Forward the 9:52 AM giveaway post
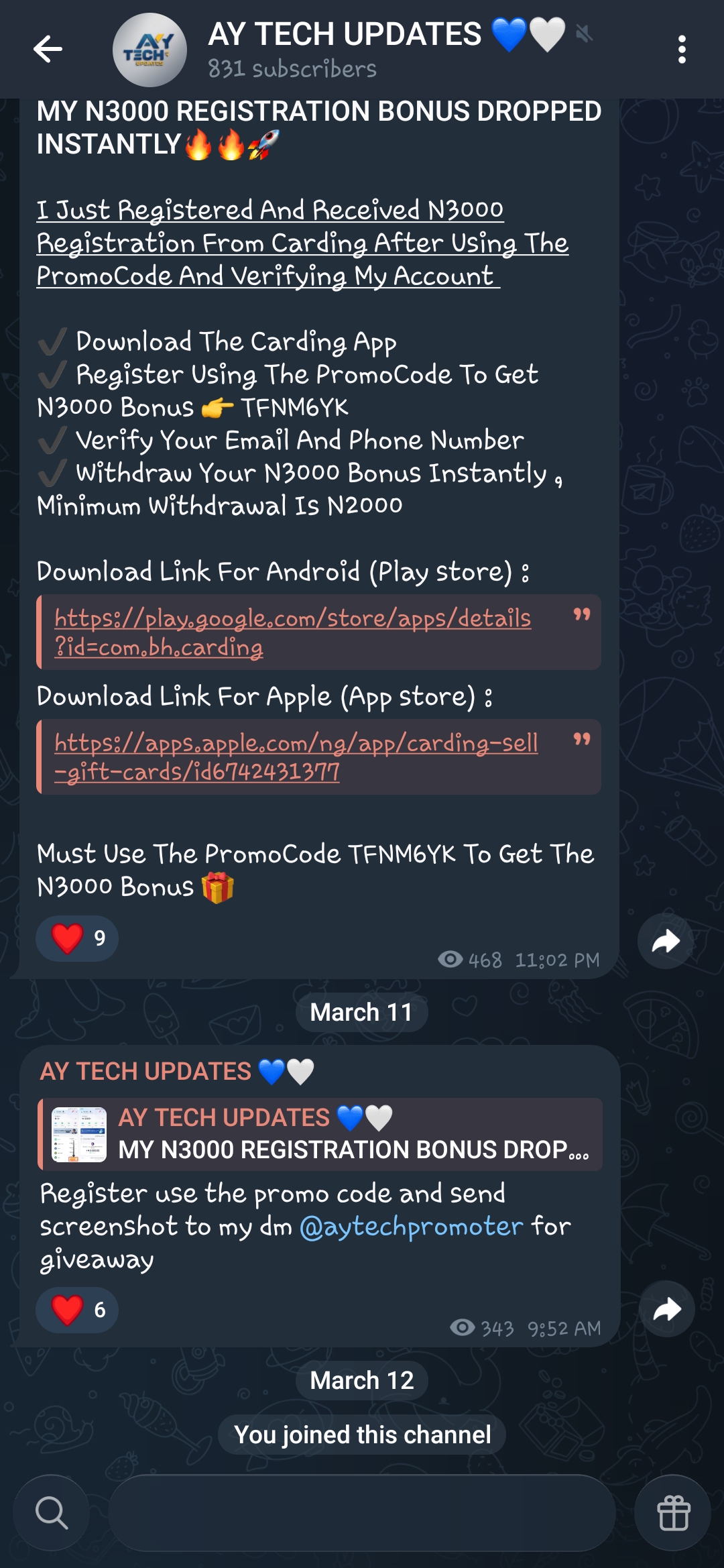 click(666, 1309)
